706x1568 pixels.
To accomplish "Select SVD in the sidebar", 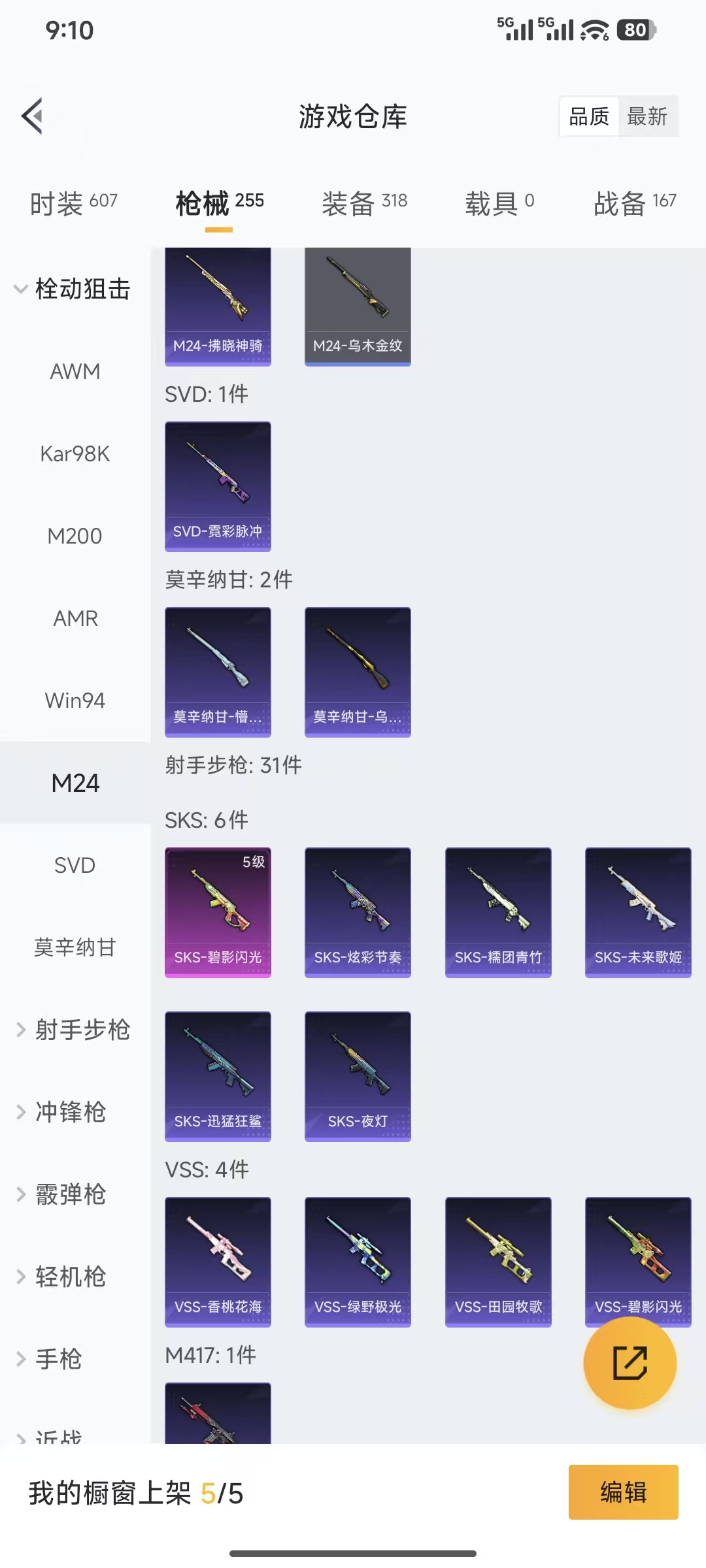I will click(74, 865).
